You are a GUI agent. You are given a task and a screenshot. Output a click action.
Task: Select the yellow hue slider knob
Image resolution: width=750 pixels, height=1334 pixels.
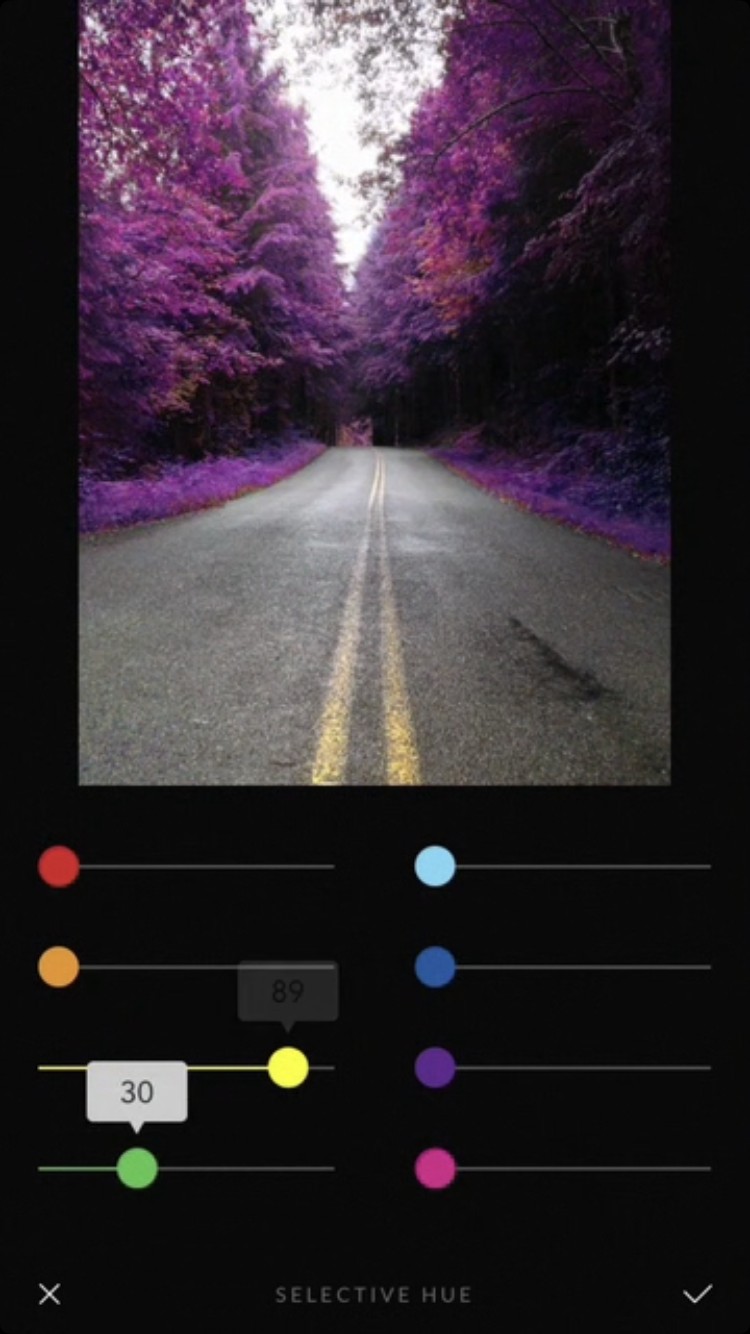click(288, 1067)
